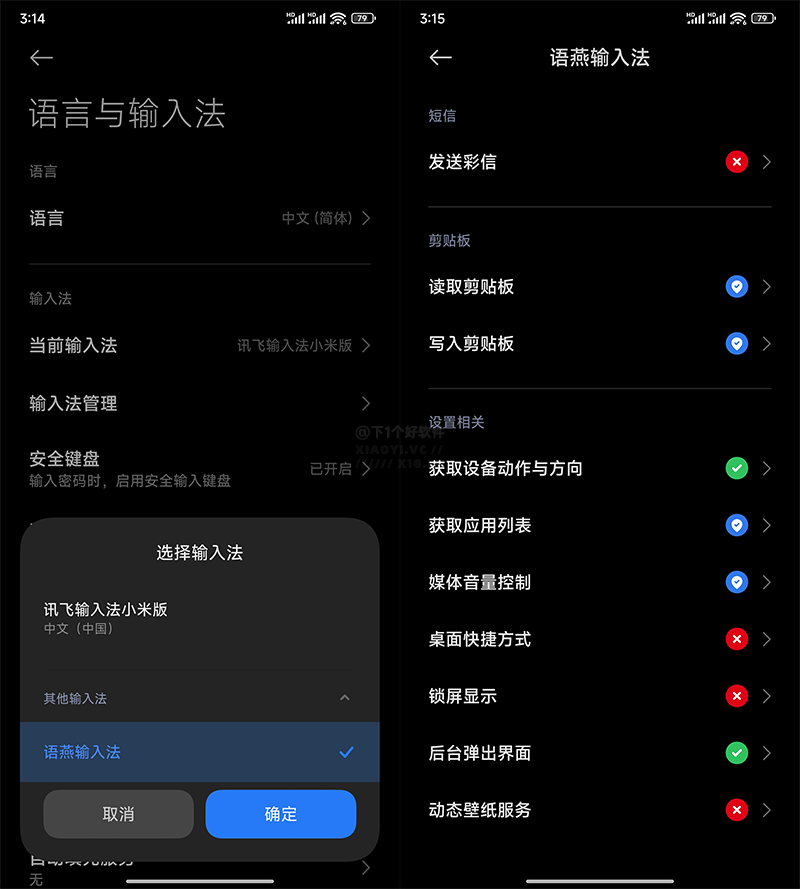Open 输入法管理
This screenshot has width=800, height=889.
200,403
